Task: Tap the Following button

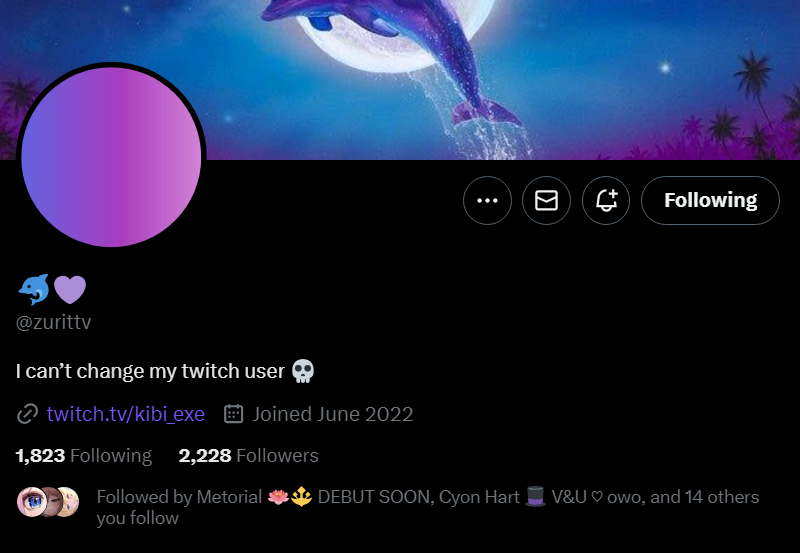Action: coord(710,201)
